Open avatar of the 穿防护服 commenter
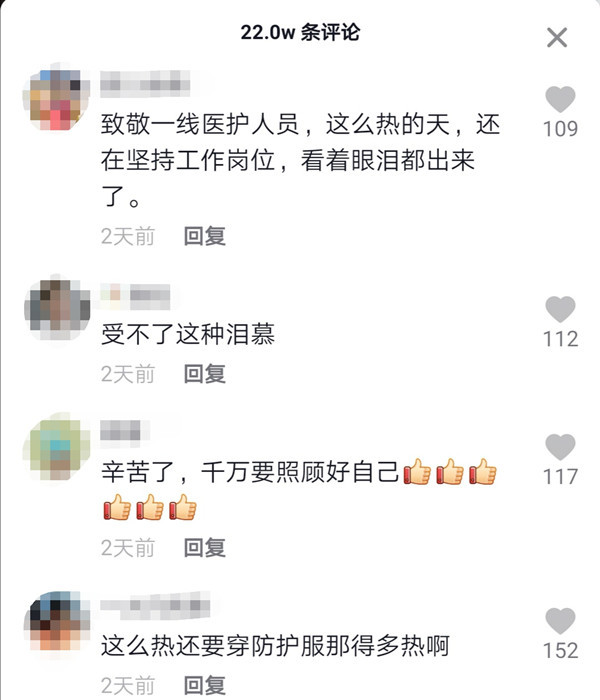The height and width of the screenshot is (700, 600). point(57,622)
